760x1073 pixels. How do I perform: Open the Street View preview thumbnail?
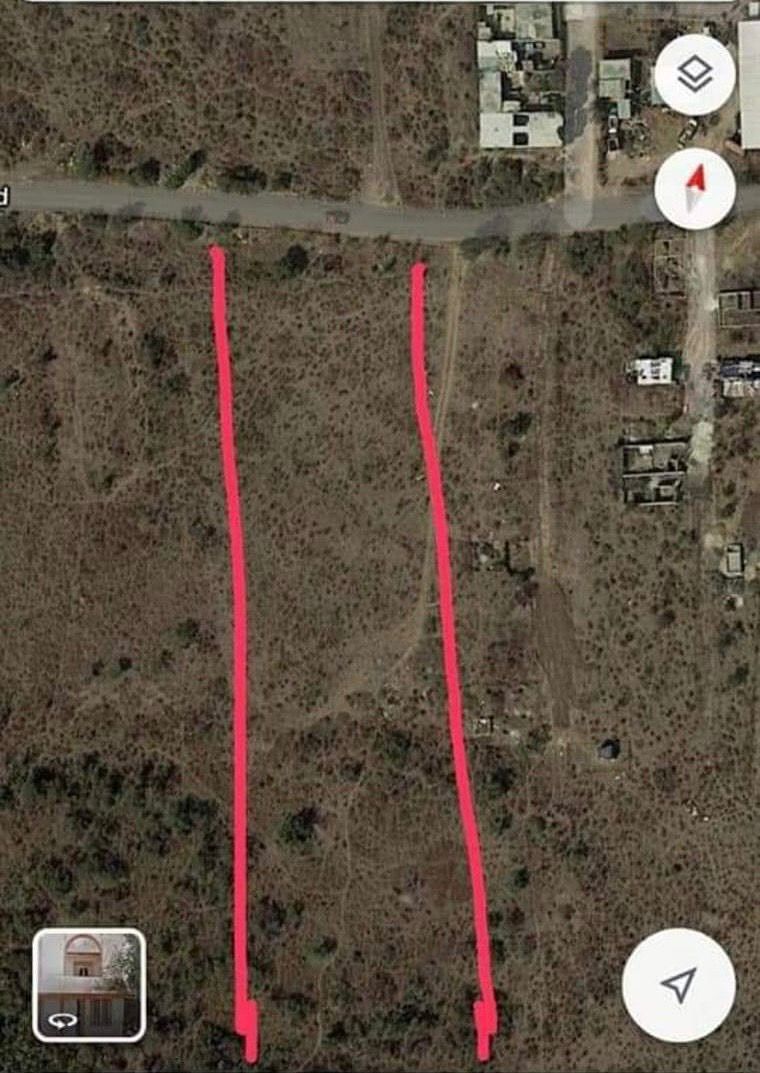pyautogui.click(x=89, y=985)
